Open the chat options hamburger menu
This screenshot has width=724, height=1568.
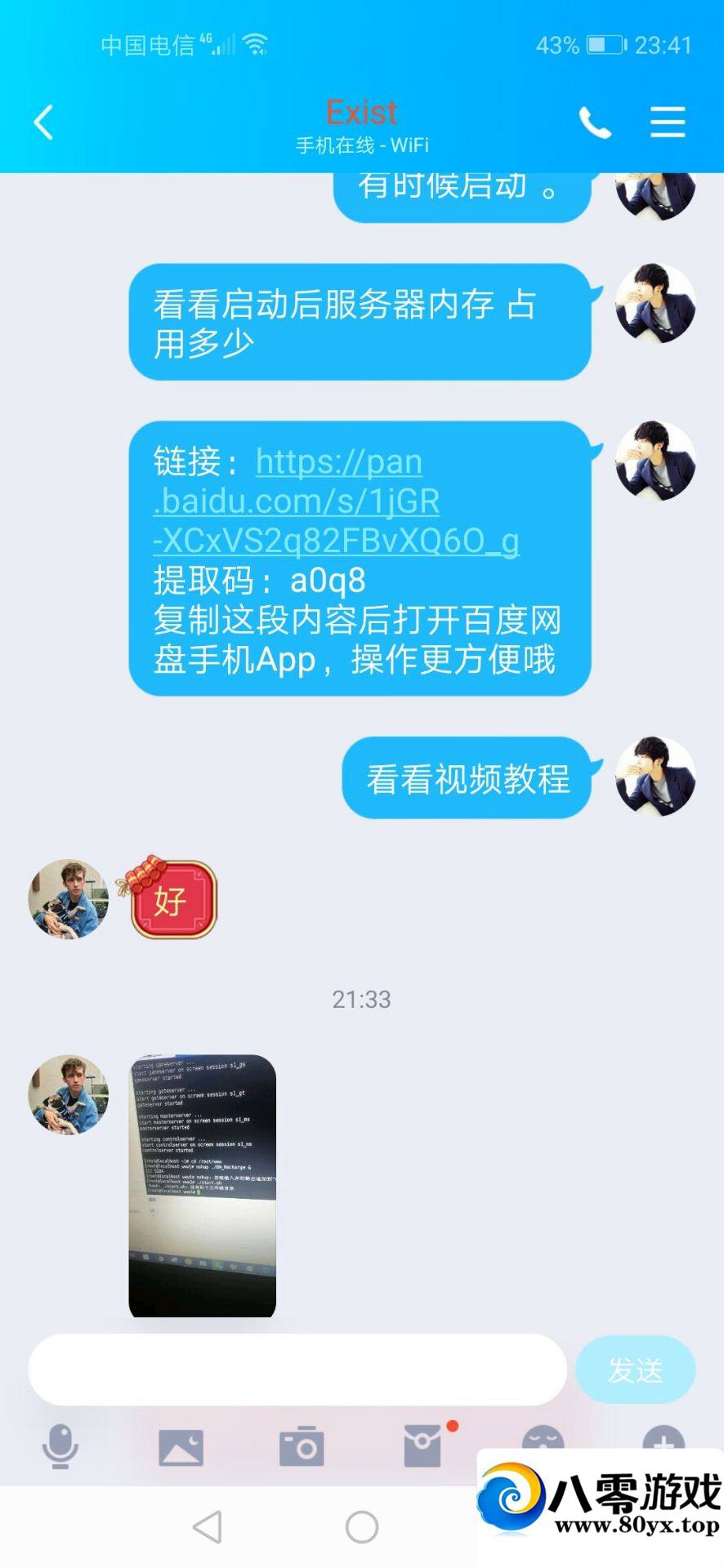(x=668, y=121)
